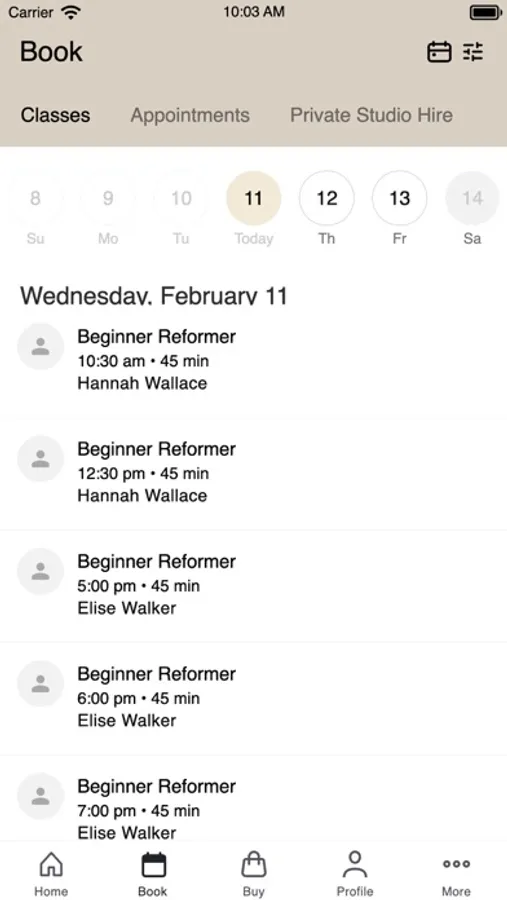Open the 10:30 am Beginner Reformer class

[x=253, y=360]
